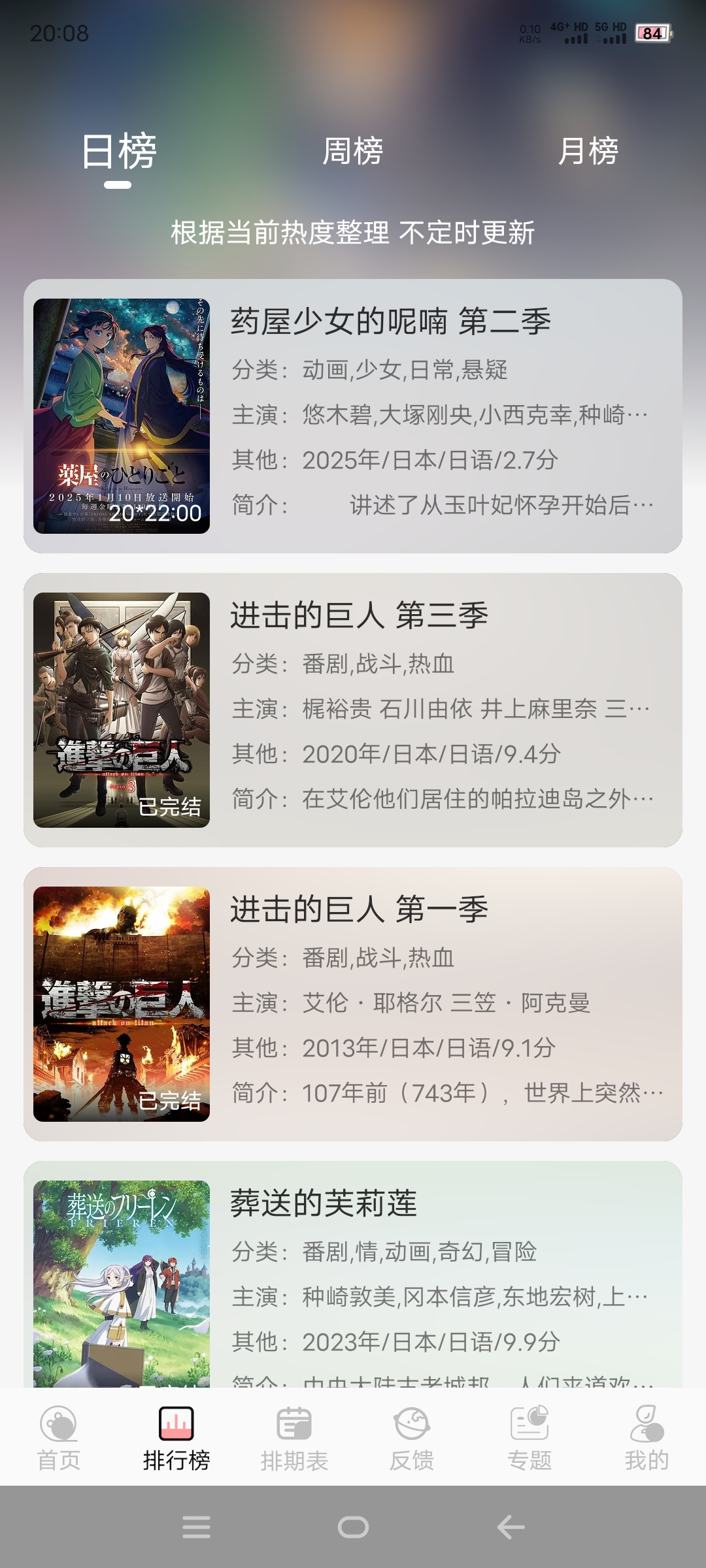
Task: Switch to the 月榜 monthly ranking tab
Action: pos(588,152)
